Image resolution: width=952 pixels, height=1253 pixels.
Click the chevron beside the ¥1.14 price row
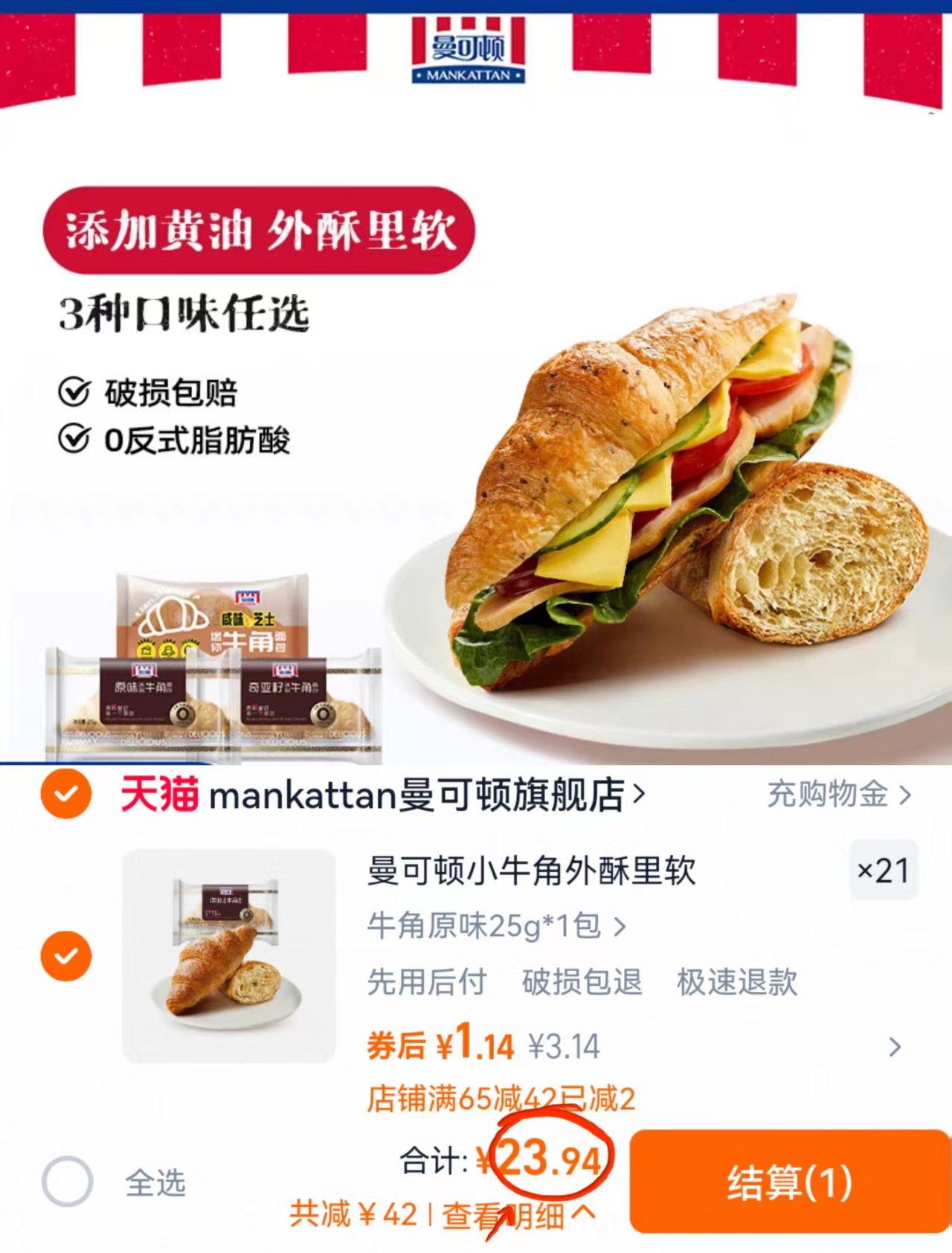tap(895, 1046)
